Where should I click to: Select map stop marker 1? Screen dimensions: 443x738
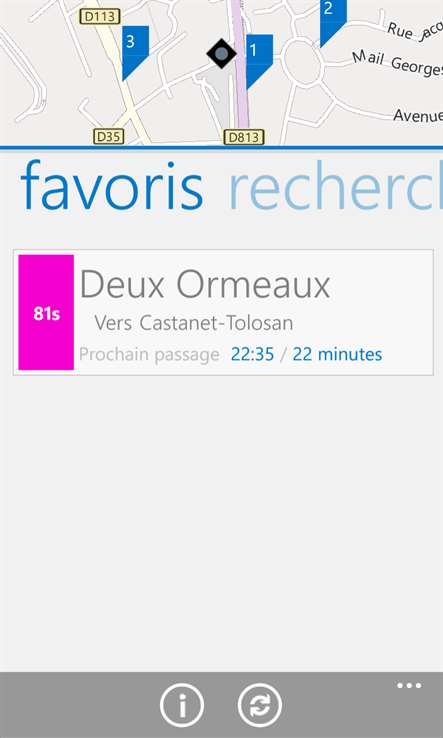[259, 60]
